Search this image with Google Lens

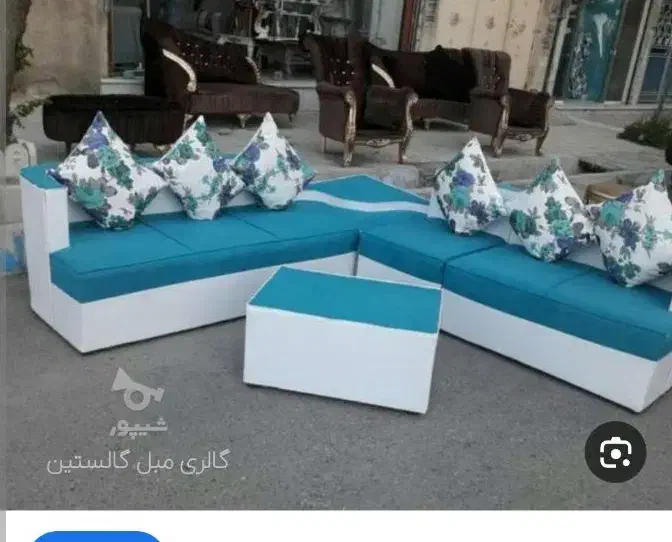(x=615, y=454)
